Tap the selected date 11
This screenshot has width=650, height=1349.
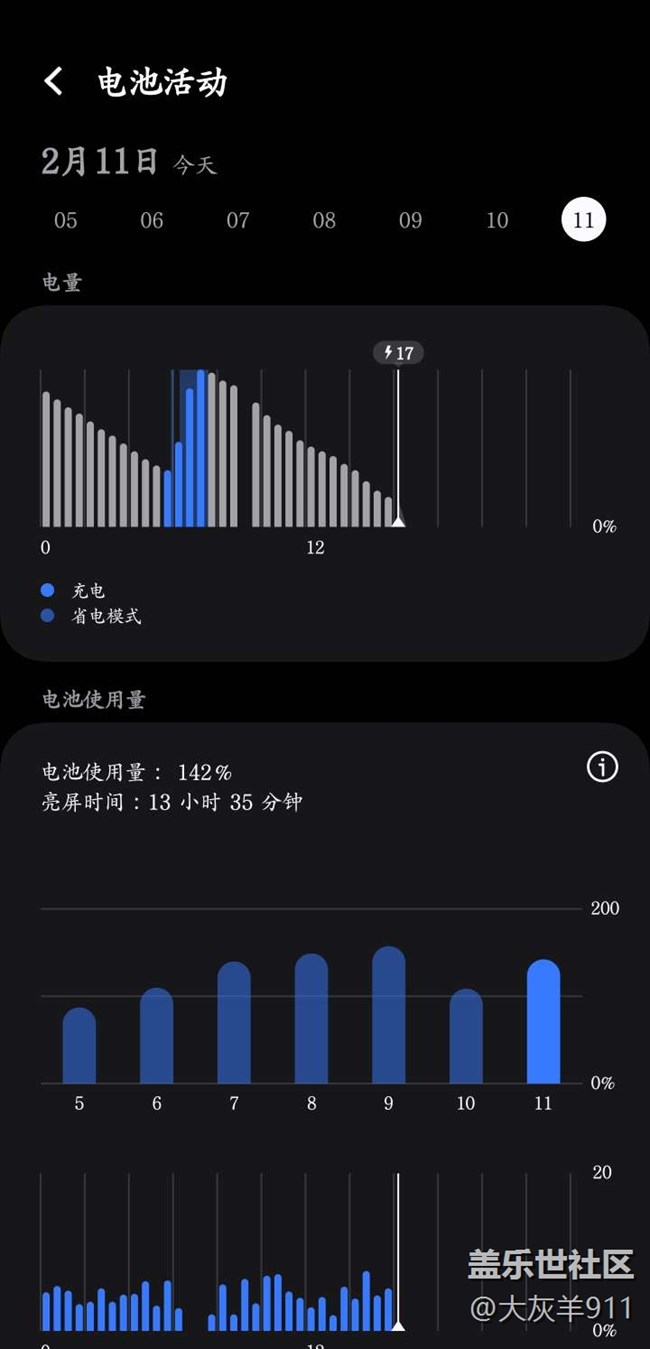[584, 220]
